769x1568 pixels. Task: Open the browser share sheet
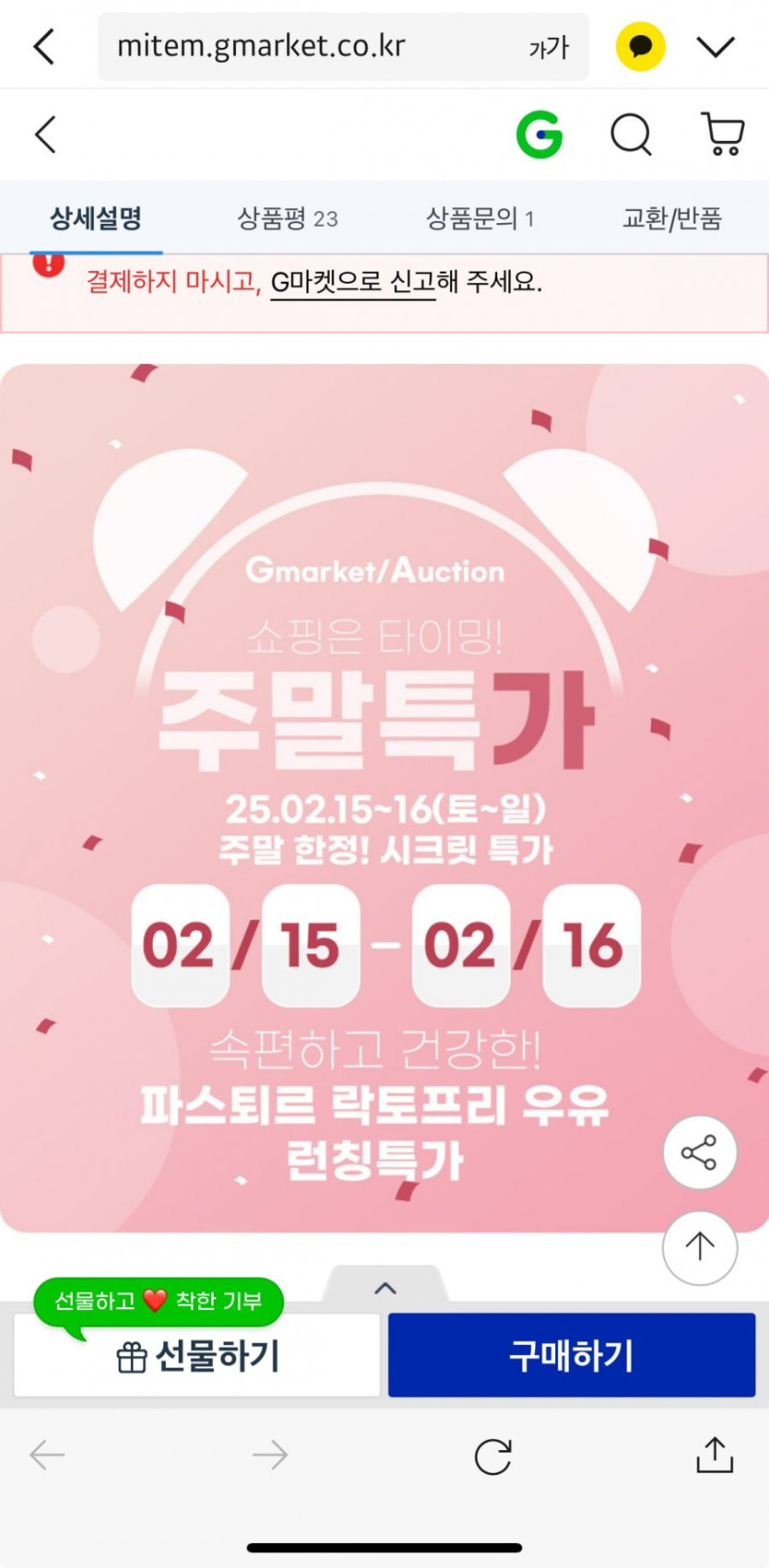tap(715, 1455)
